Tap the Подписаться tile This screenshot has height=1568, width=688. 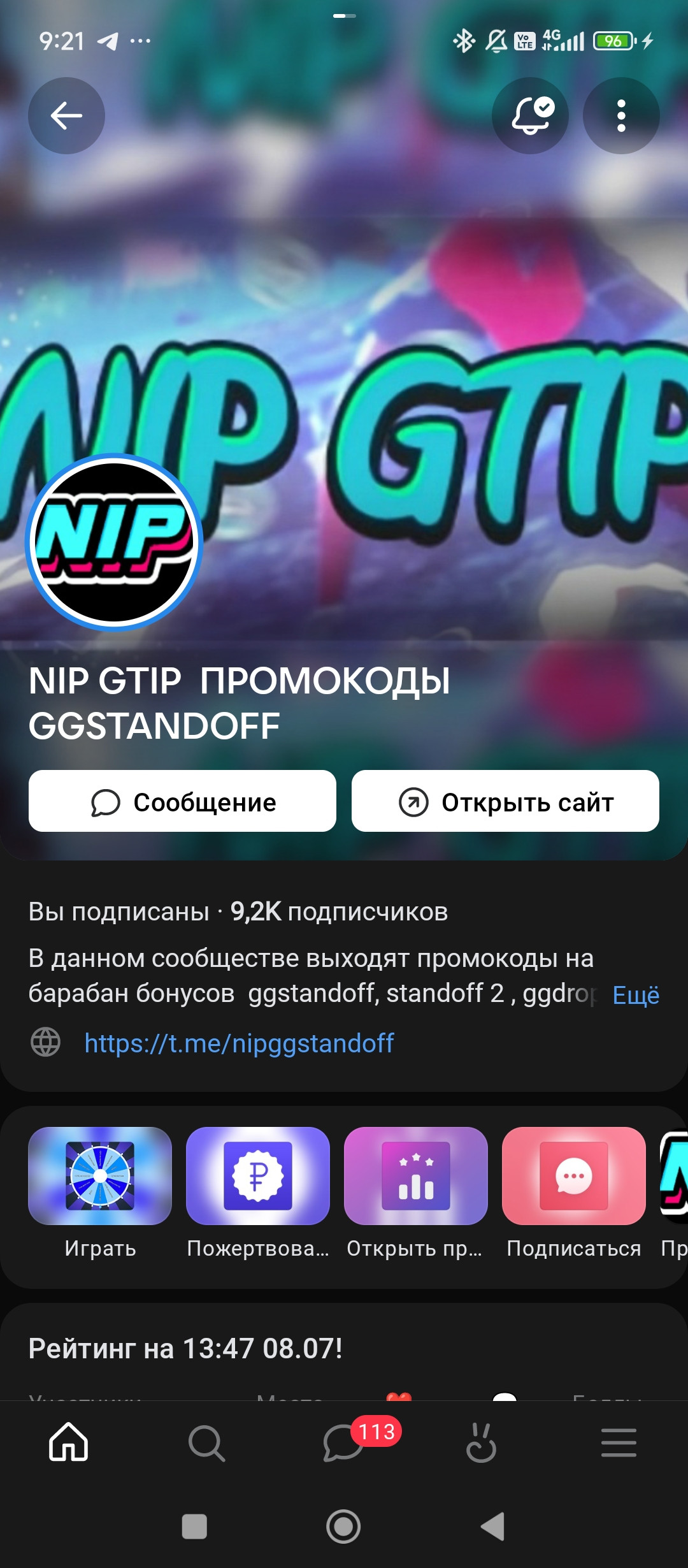574,1176
